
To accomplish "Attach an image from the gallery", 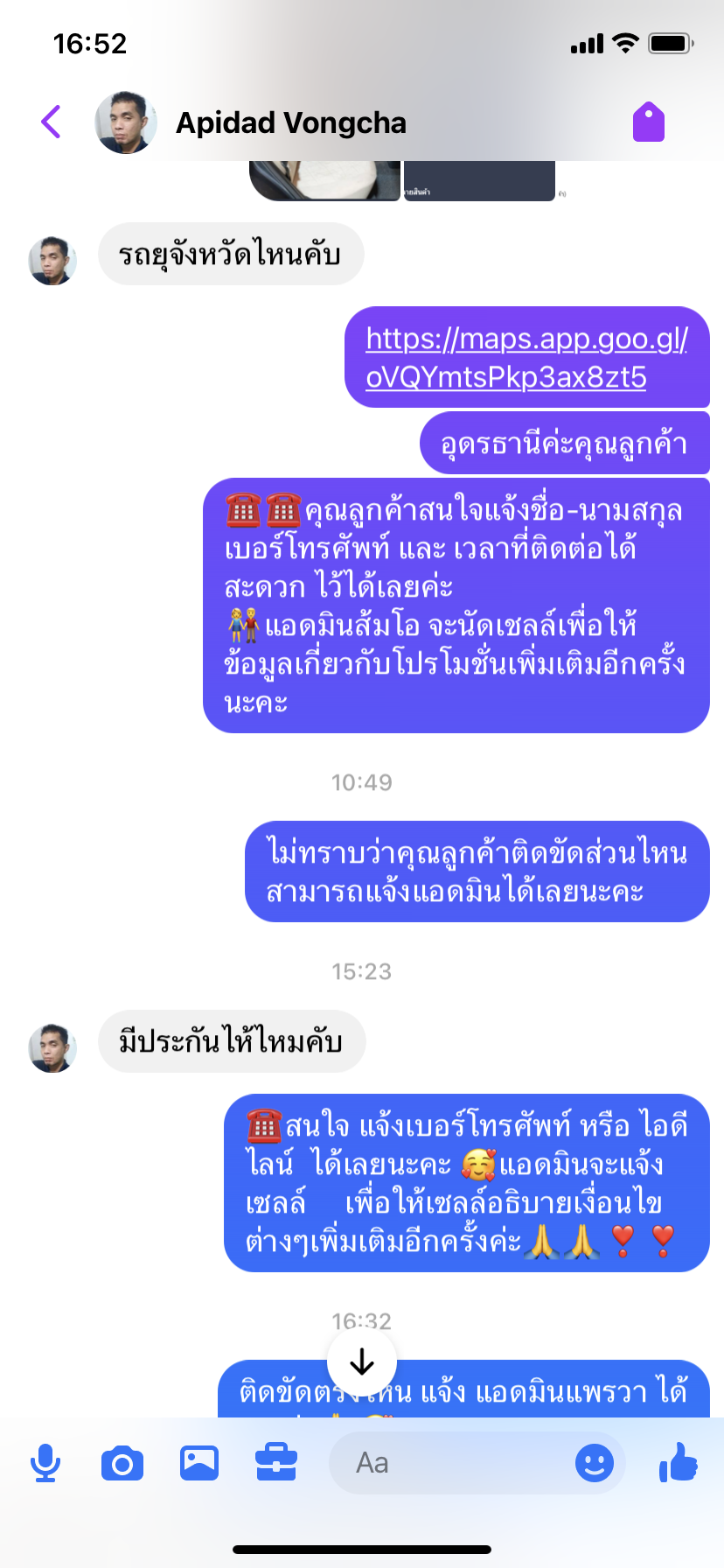I will (199, 1463).
